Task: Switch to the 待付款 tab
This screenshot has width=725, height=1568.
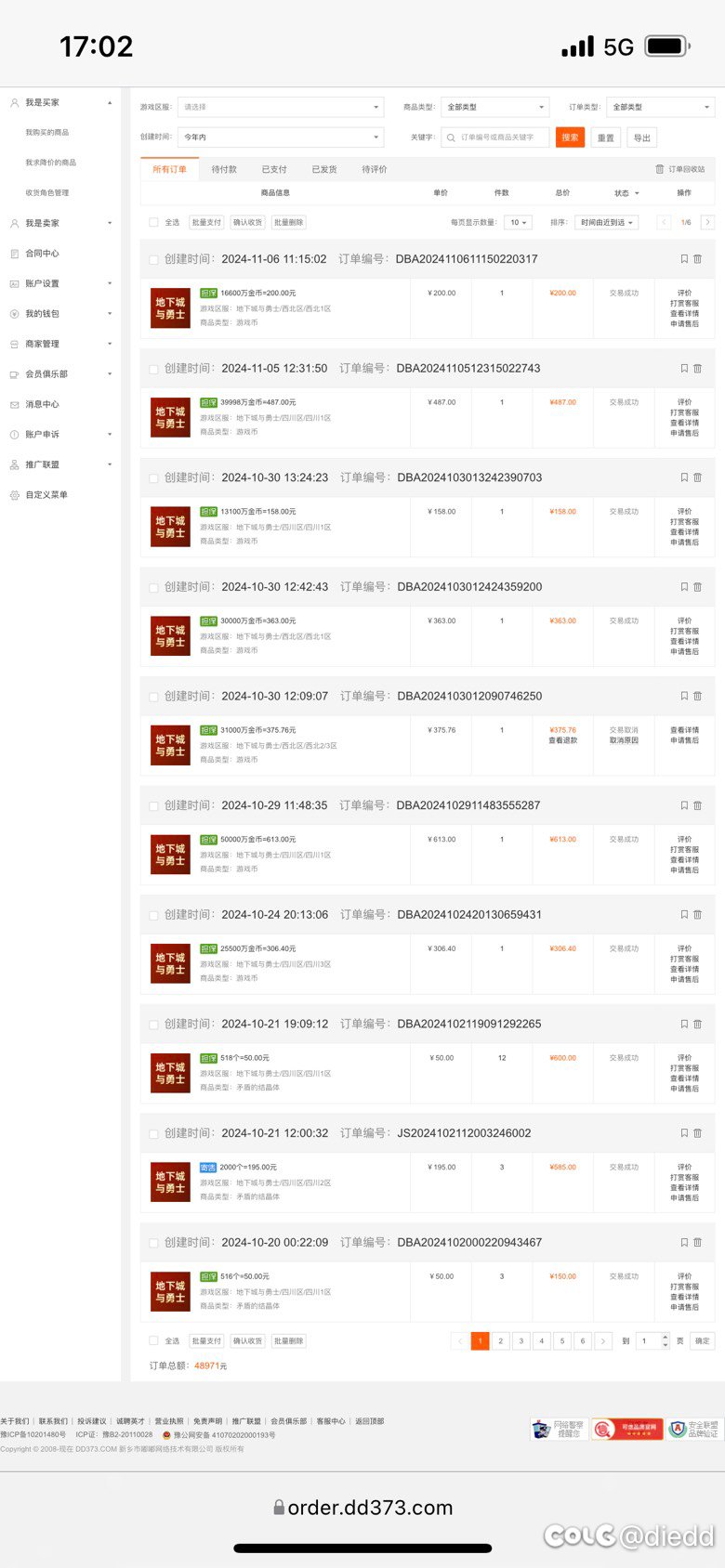Action: tap(224, 169)
